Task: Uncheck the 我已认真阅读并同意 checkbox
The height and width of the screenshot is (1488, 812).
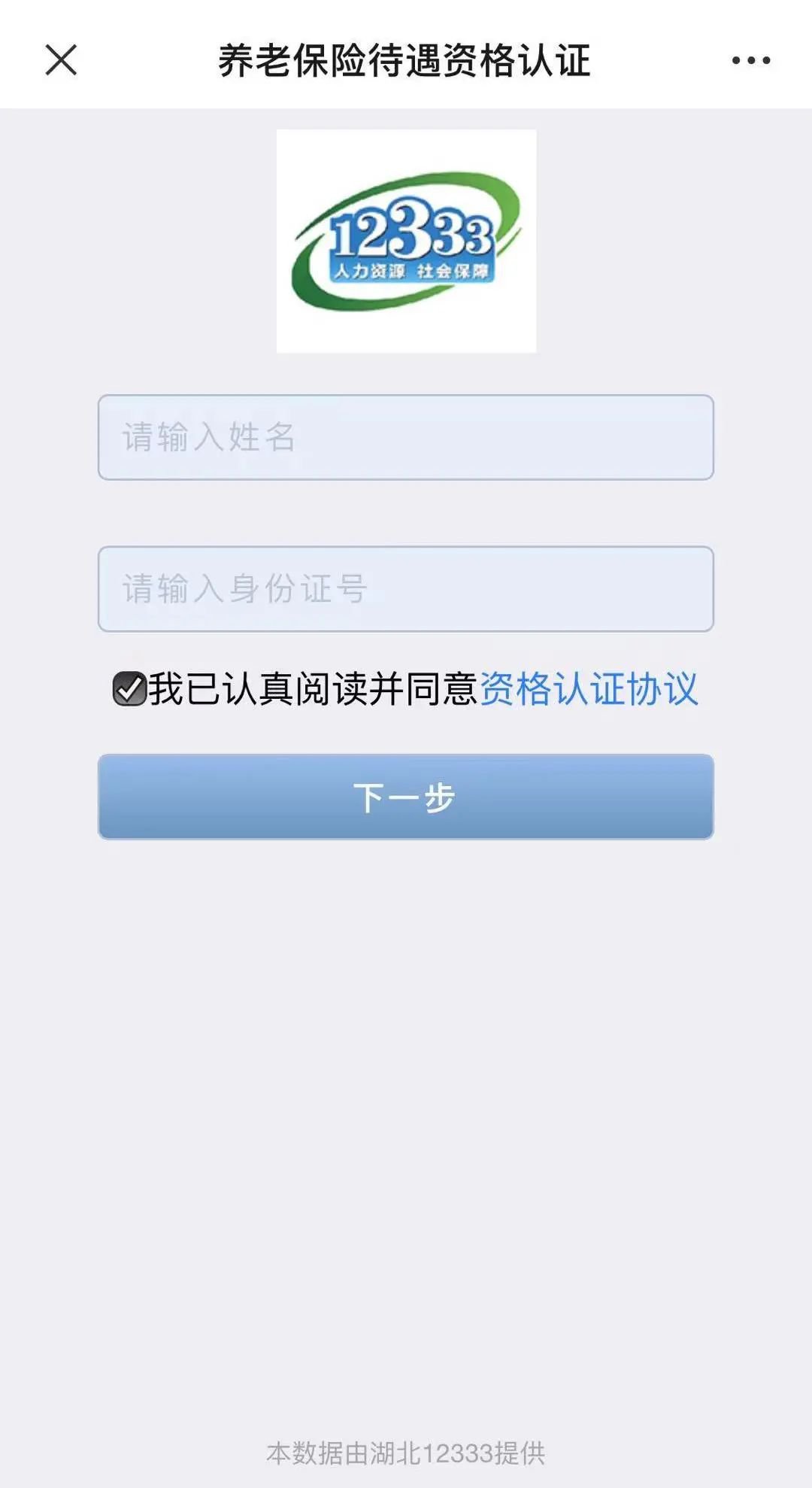Action: 129,688
